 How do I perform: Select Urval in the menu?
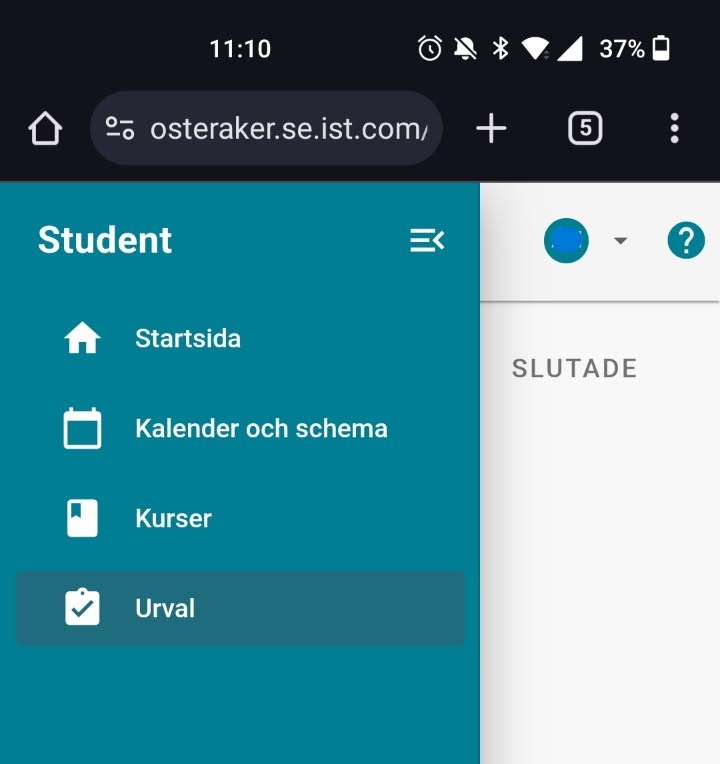(165, 608)
